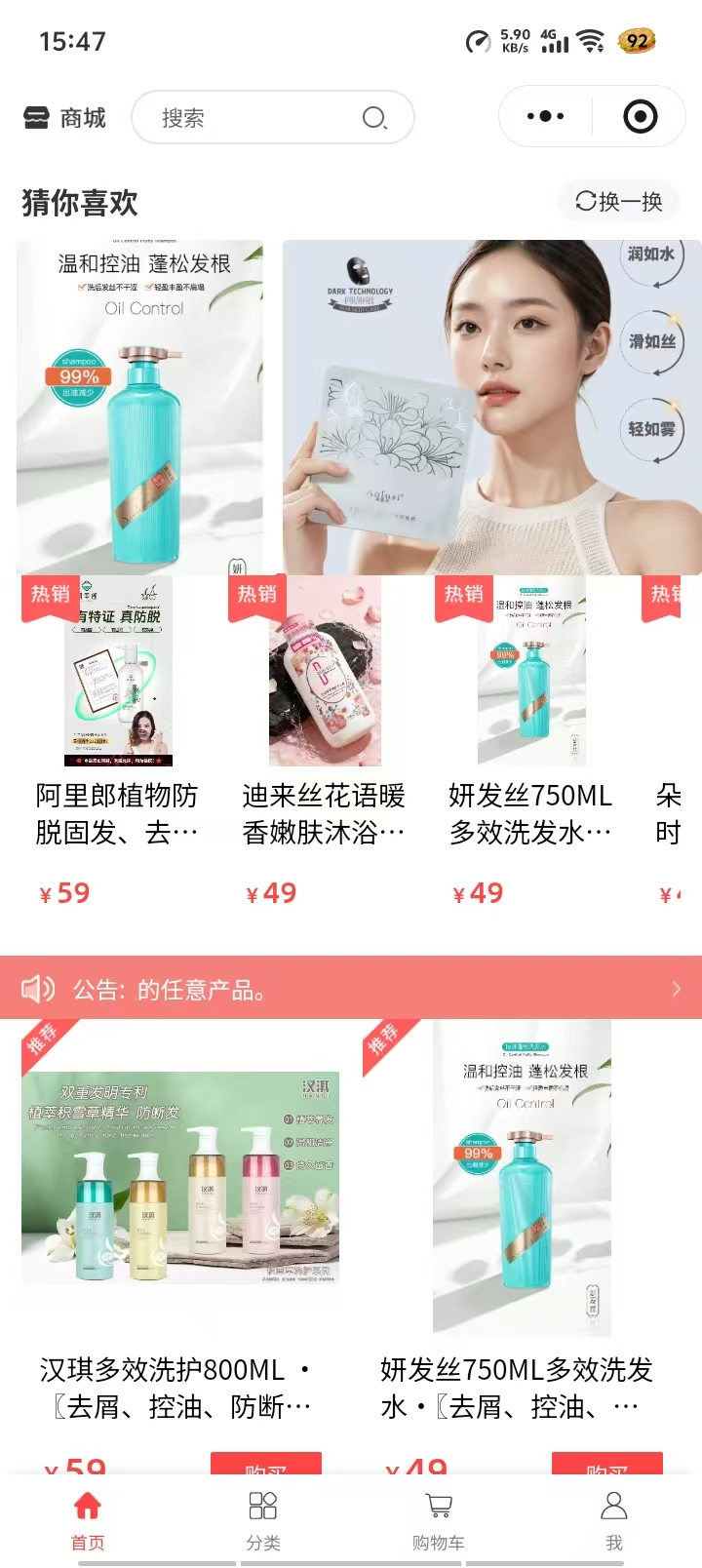Open the mini program three-dot menu
Viewport: 702px width, 1568px height.
click(545, 116)
